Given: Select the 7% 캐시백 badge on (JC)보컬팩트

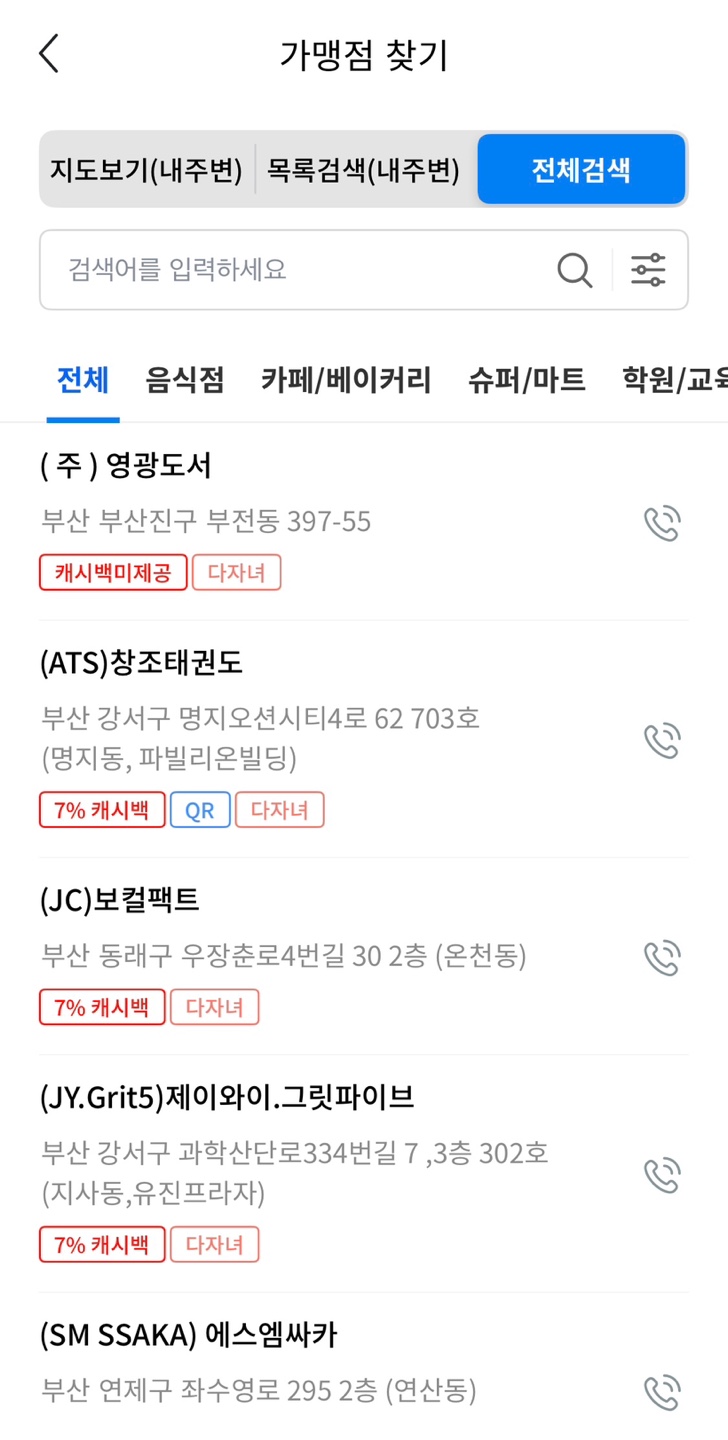Looking at the screenshot, I should (101, 1006).
